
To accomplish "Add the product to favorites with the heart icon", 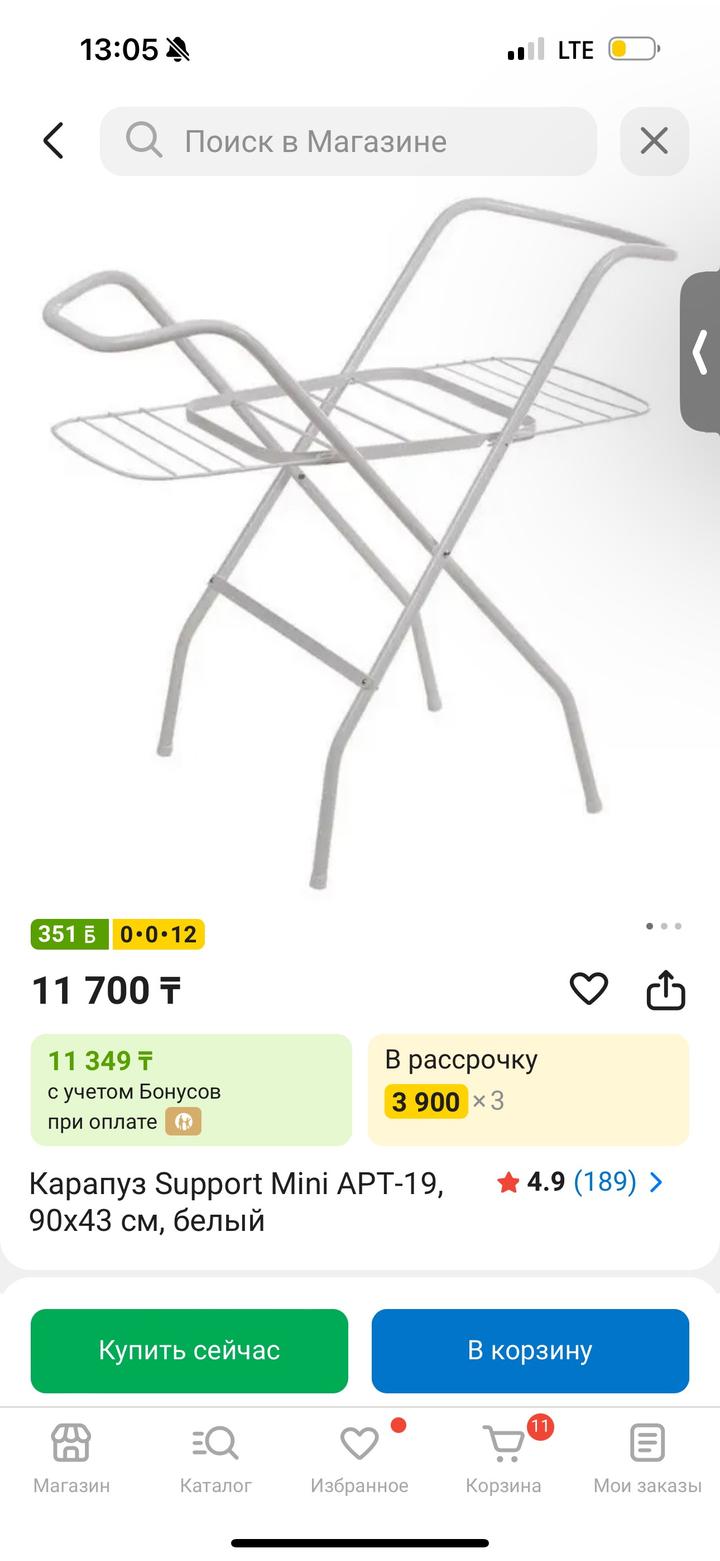I will click(589, 990).
